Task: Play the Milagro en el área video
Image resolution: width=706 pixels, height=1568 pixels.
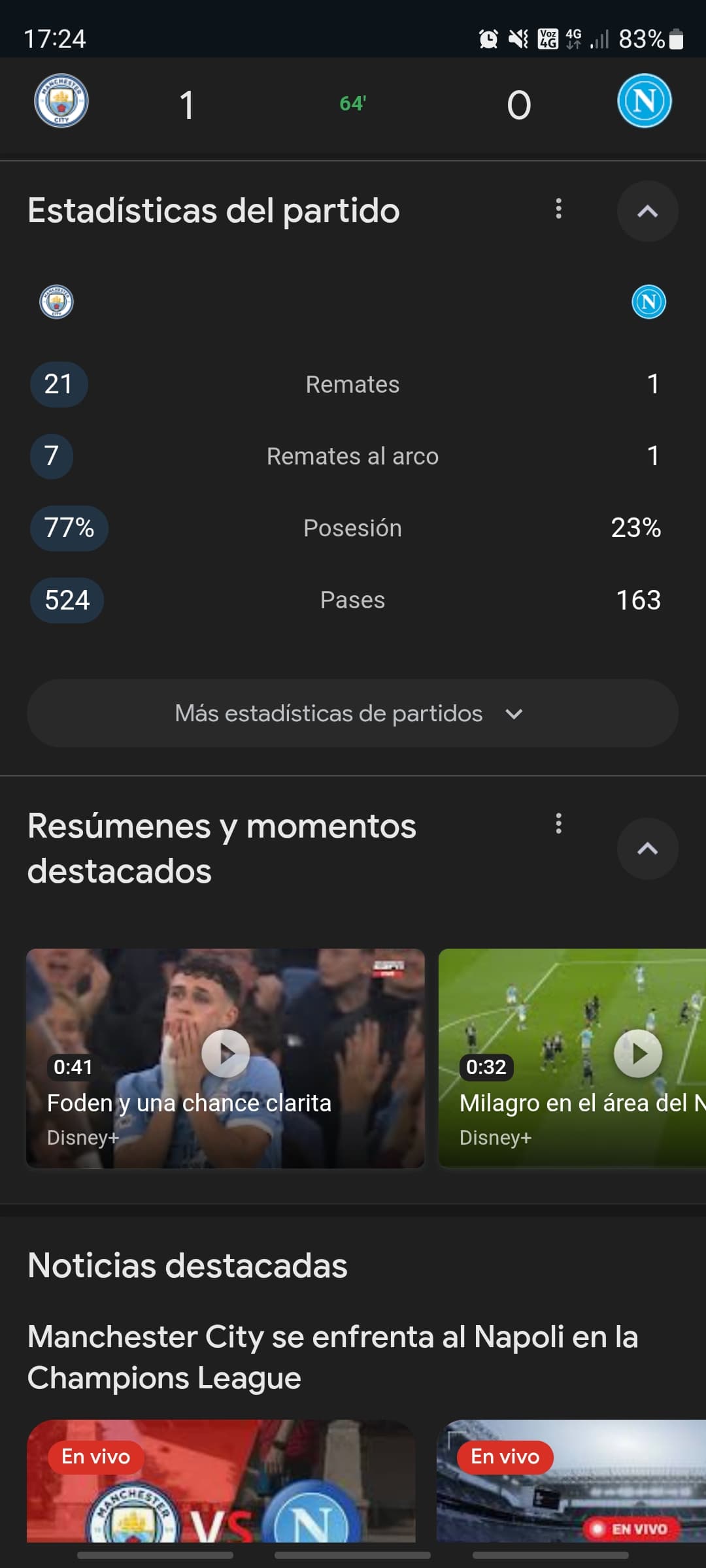Action: pos(637,1053)
